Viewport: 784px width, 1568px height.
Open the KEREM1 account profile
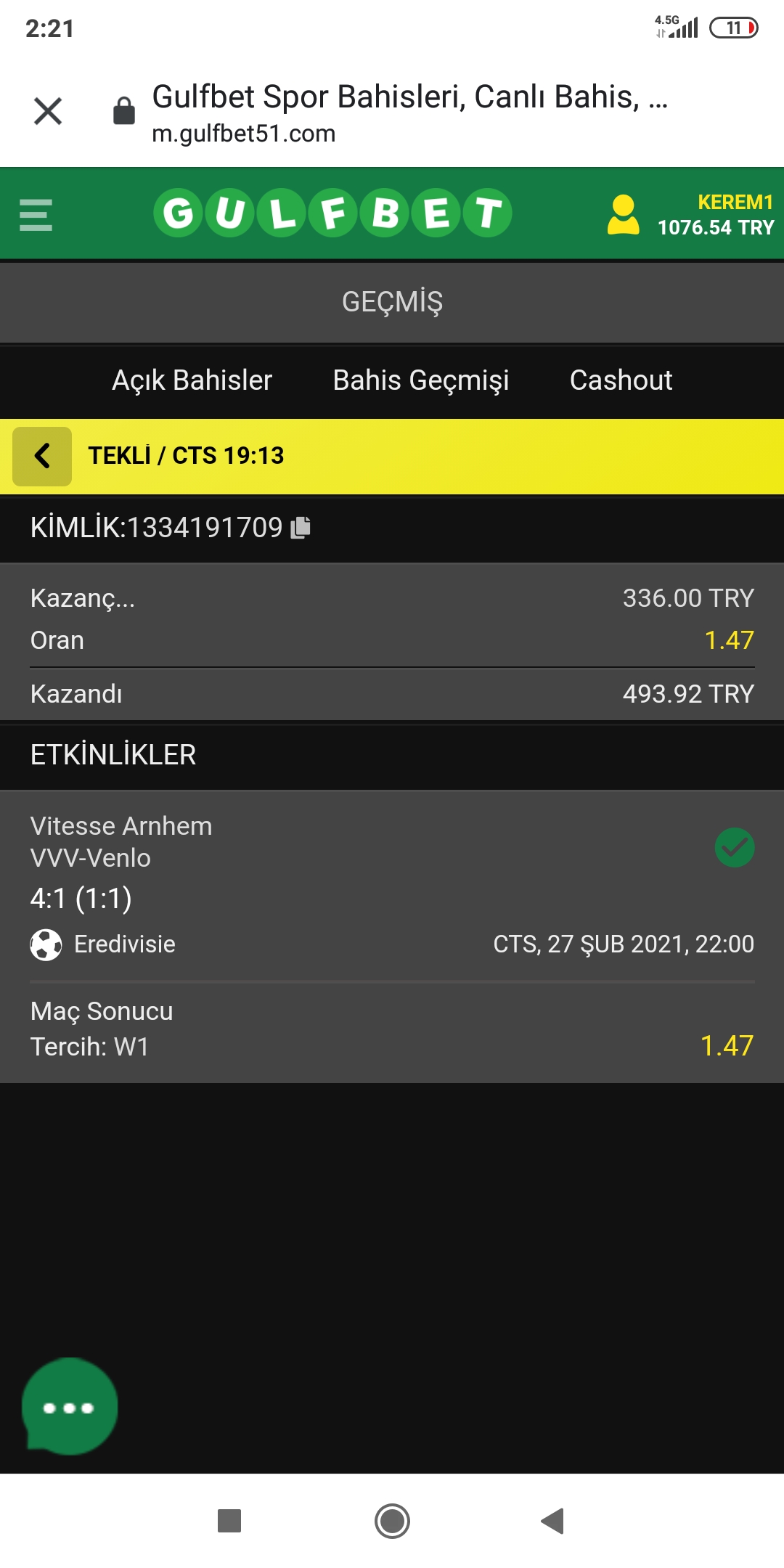pyautogui.click(x=690, y=215)
